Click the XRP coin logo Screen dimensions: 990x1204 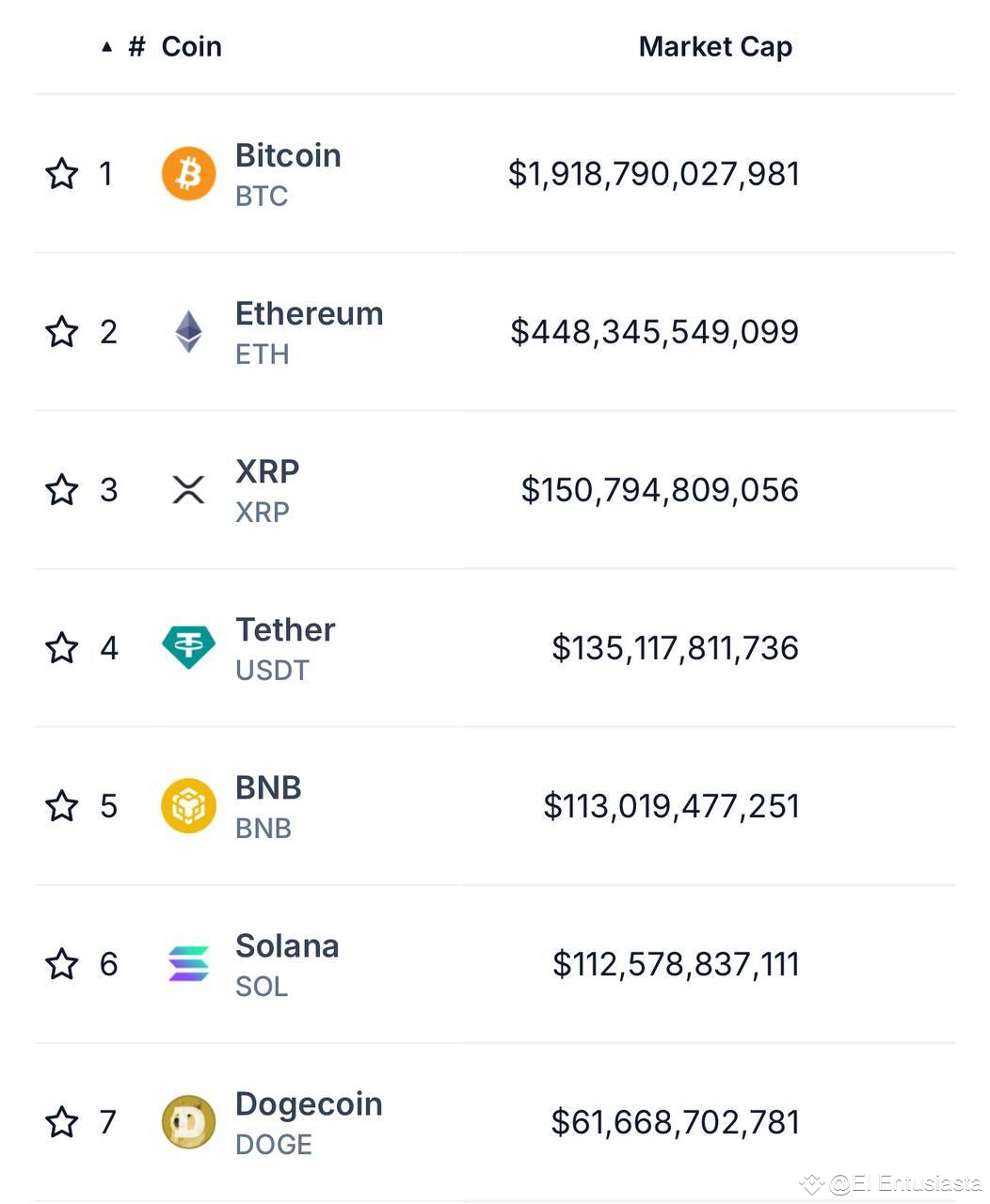188,489
